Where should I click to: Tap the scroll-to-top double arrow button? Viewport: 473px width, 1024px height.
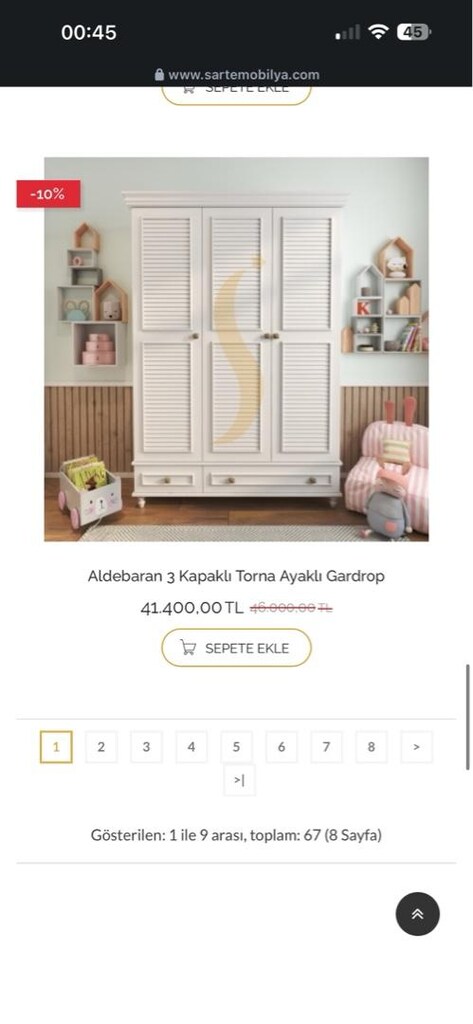click(417, 914)
